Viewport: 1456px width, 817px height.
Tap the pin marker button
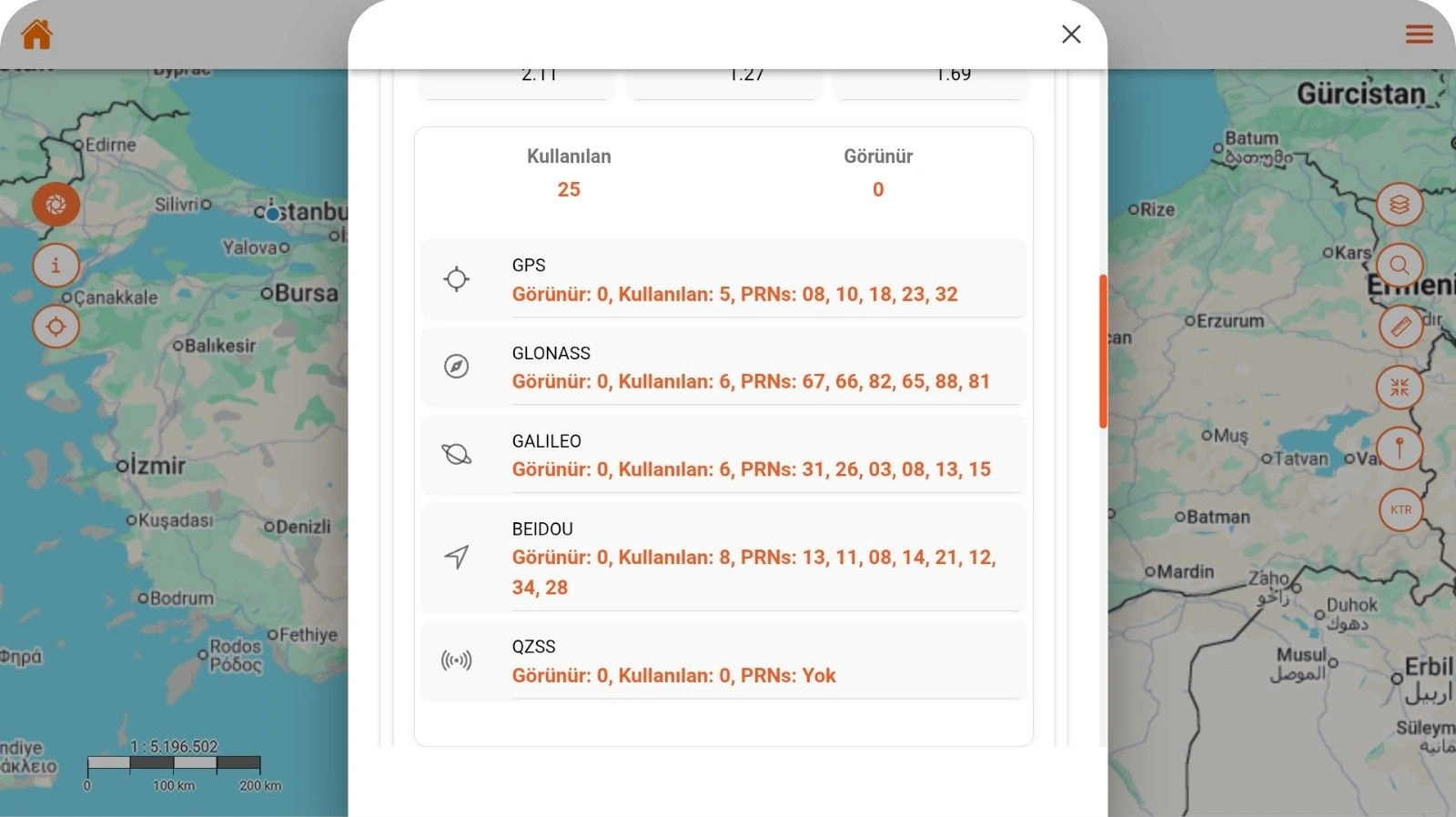[1400, 448]
